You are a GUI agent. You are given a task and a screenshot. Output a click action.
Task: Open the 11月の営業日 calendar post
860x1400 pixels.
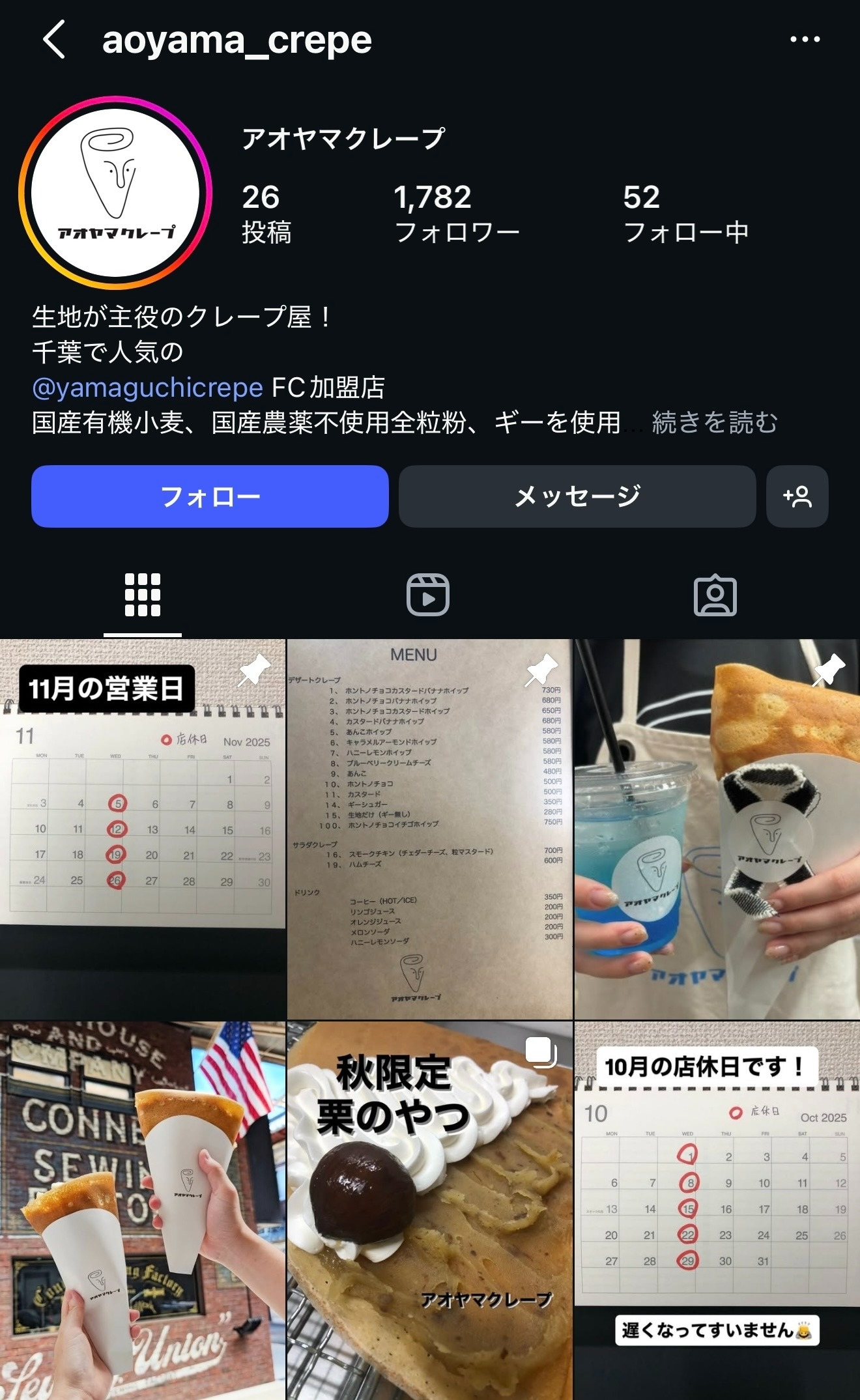[x=142, y=829]
